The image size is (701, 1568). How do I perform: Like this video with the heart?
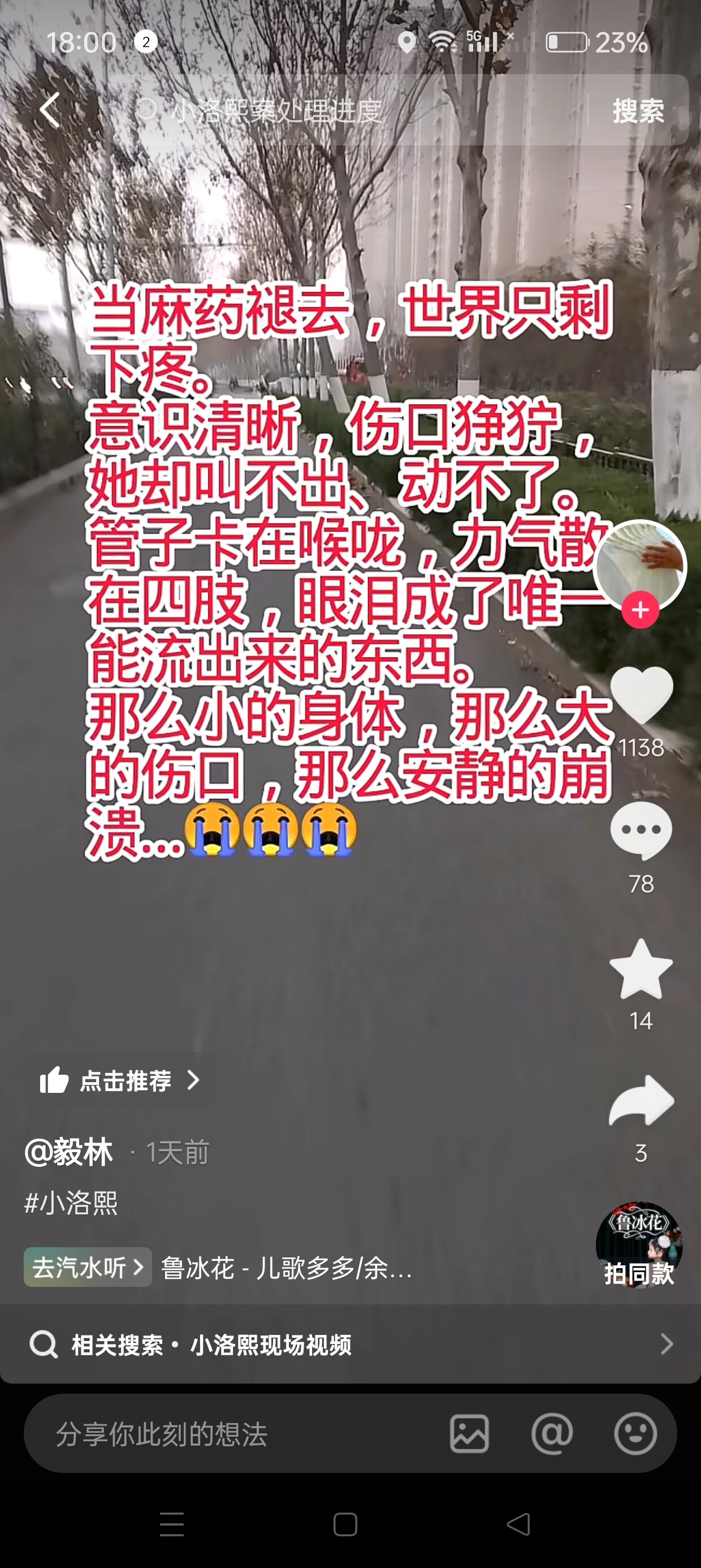click(642, 695)
